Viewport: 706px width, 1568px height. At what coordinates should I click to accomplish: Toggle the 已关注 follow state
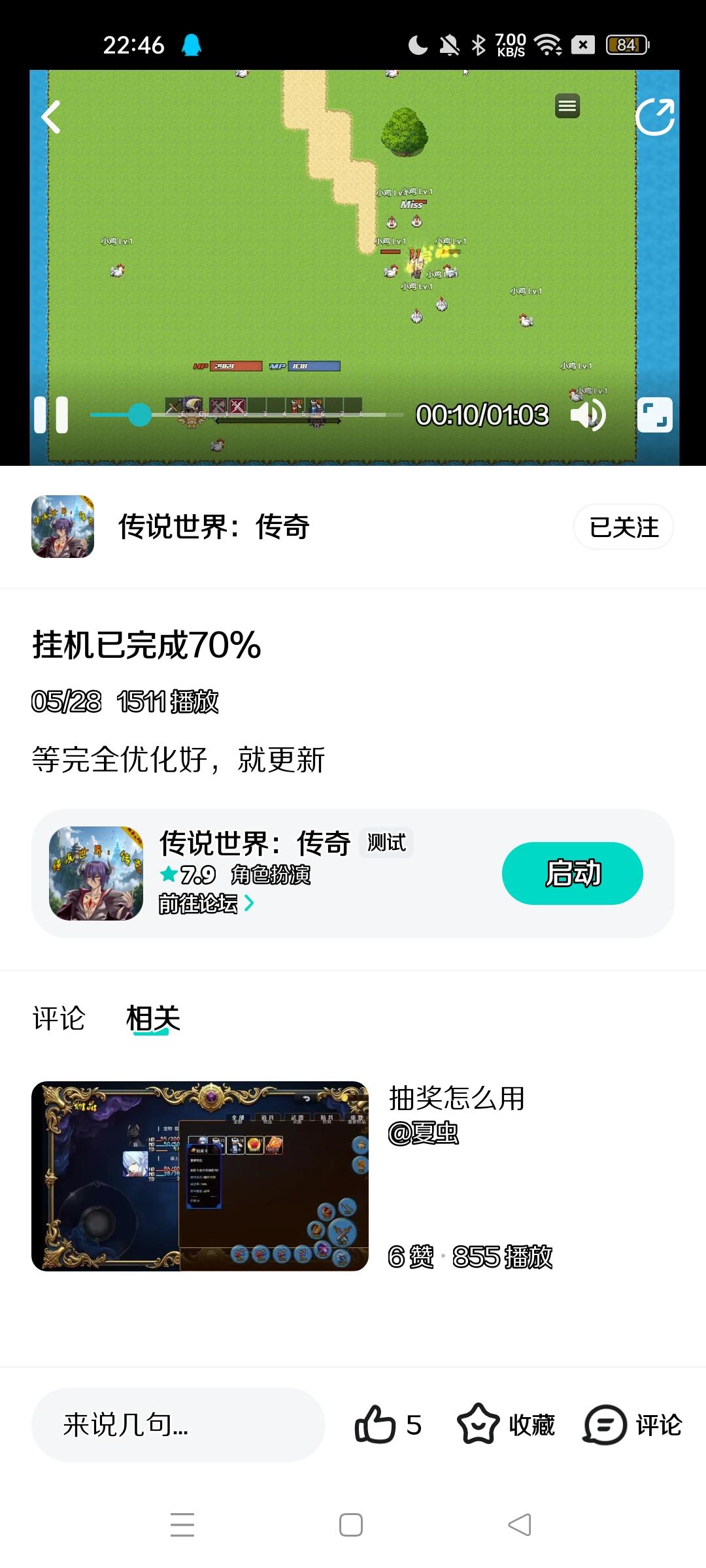tap(622, 527)
